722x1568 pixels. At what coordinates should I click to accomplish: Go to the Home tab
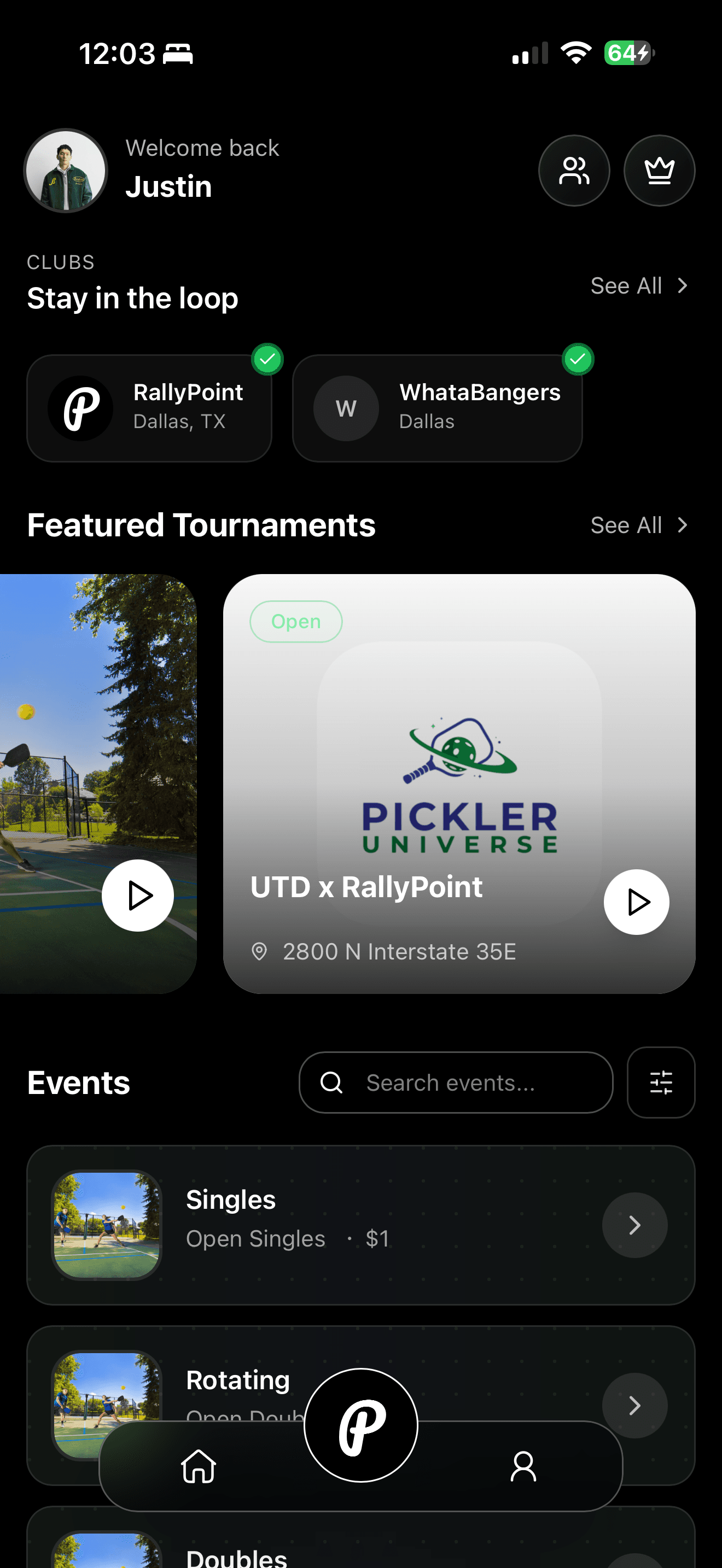point(199,1466)
